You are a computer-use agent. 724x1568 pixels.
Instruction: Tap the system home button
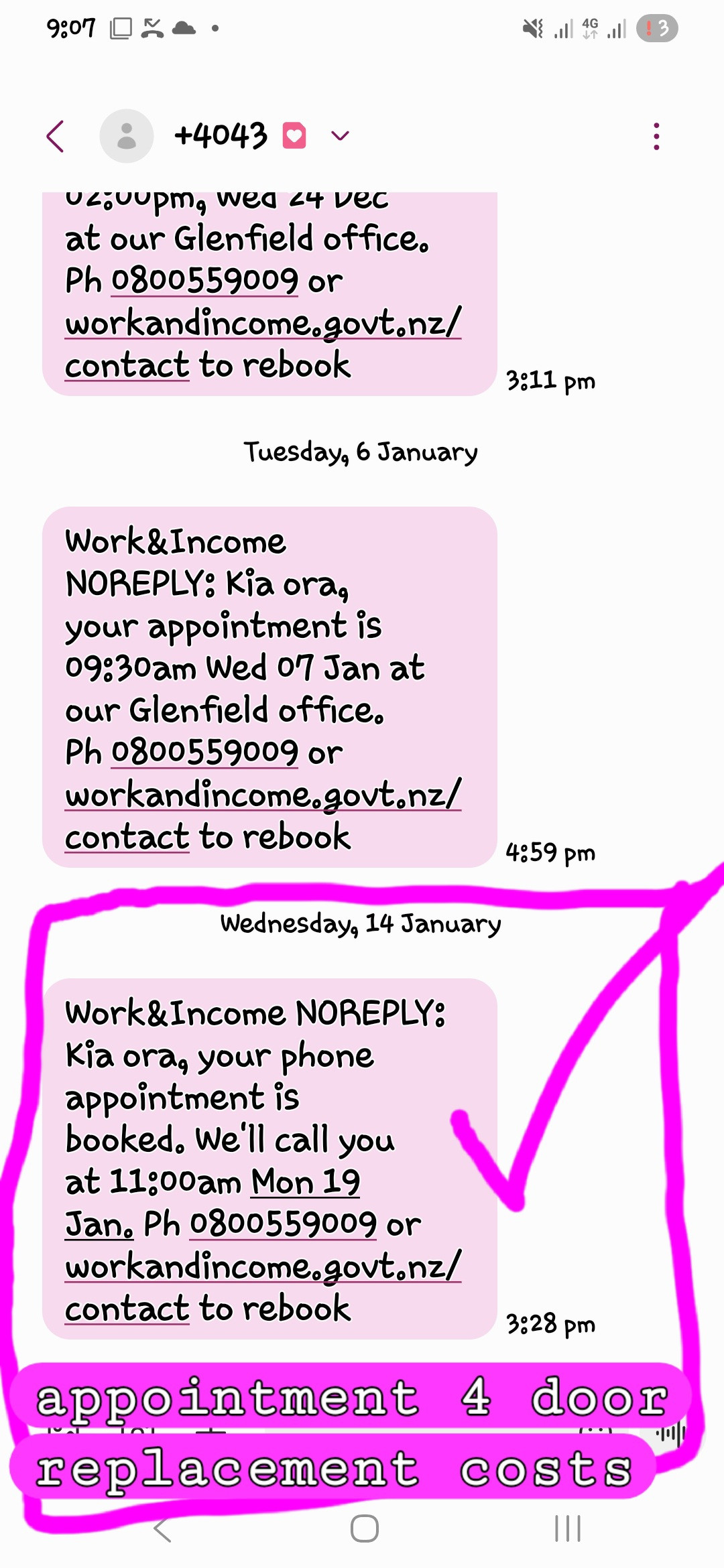[364, 1528]
